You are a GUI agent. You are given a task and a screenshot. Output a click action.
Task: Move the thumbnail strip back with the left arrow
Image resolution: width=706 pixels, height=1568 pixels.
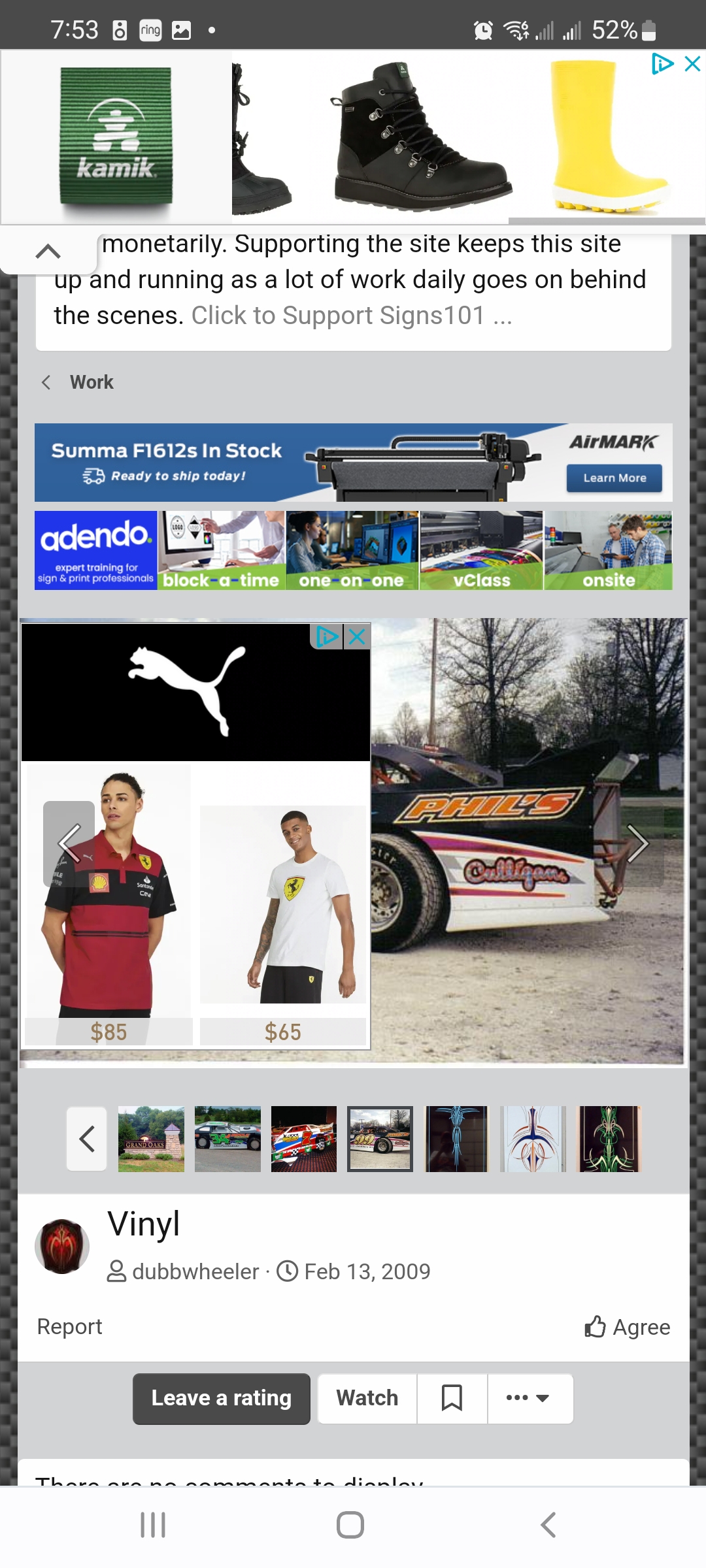click(x=86, y=1139)
